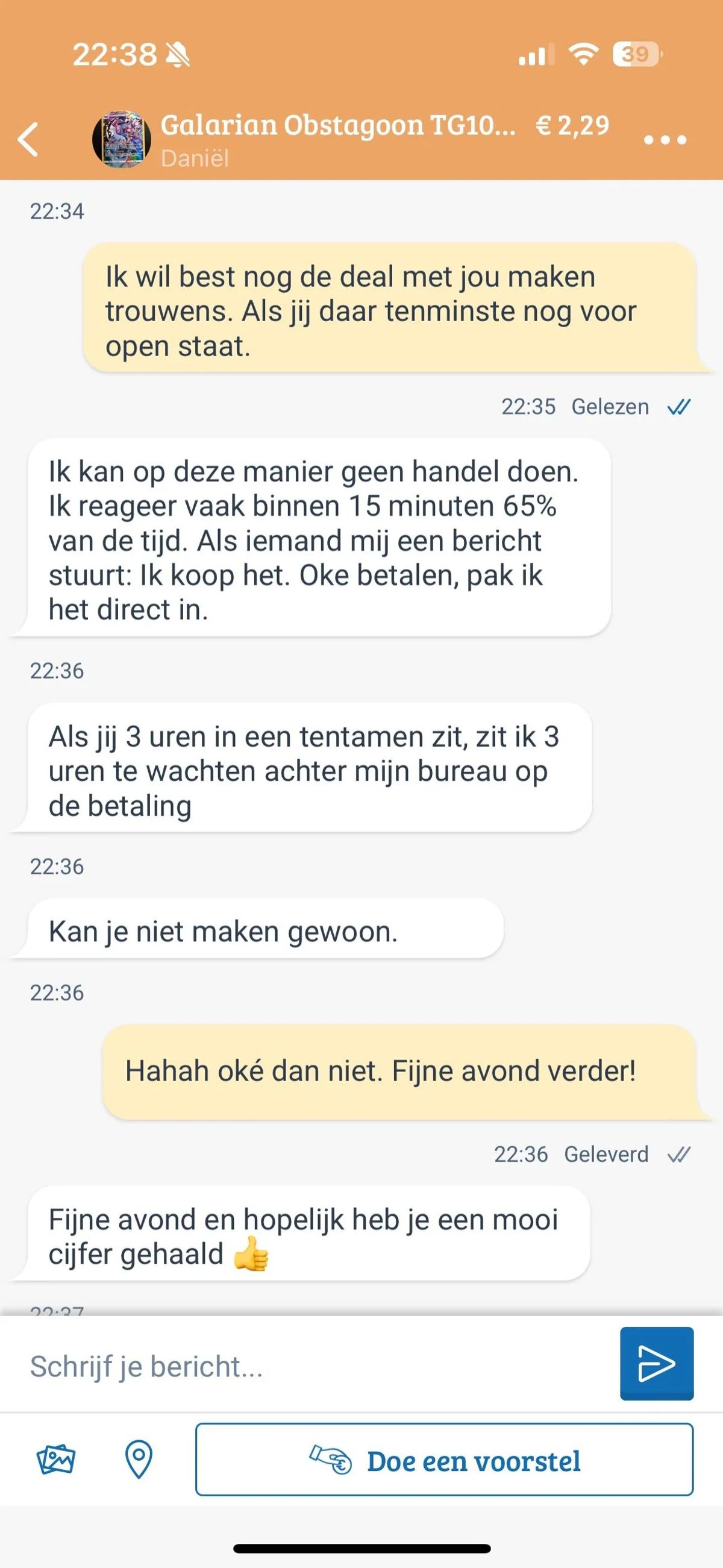Open the three-dot overflow menu
Screen dimensions: 723x1568
click(x=665, y=140)
